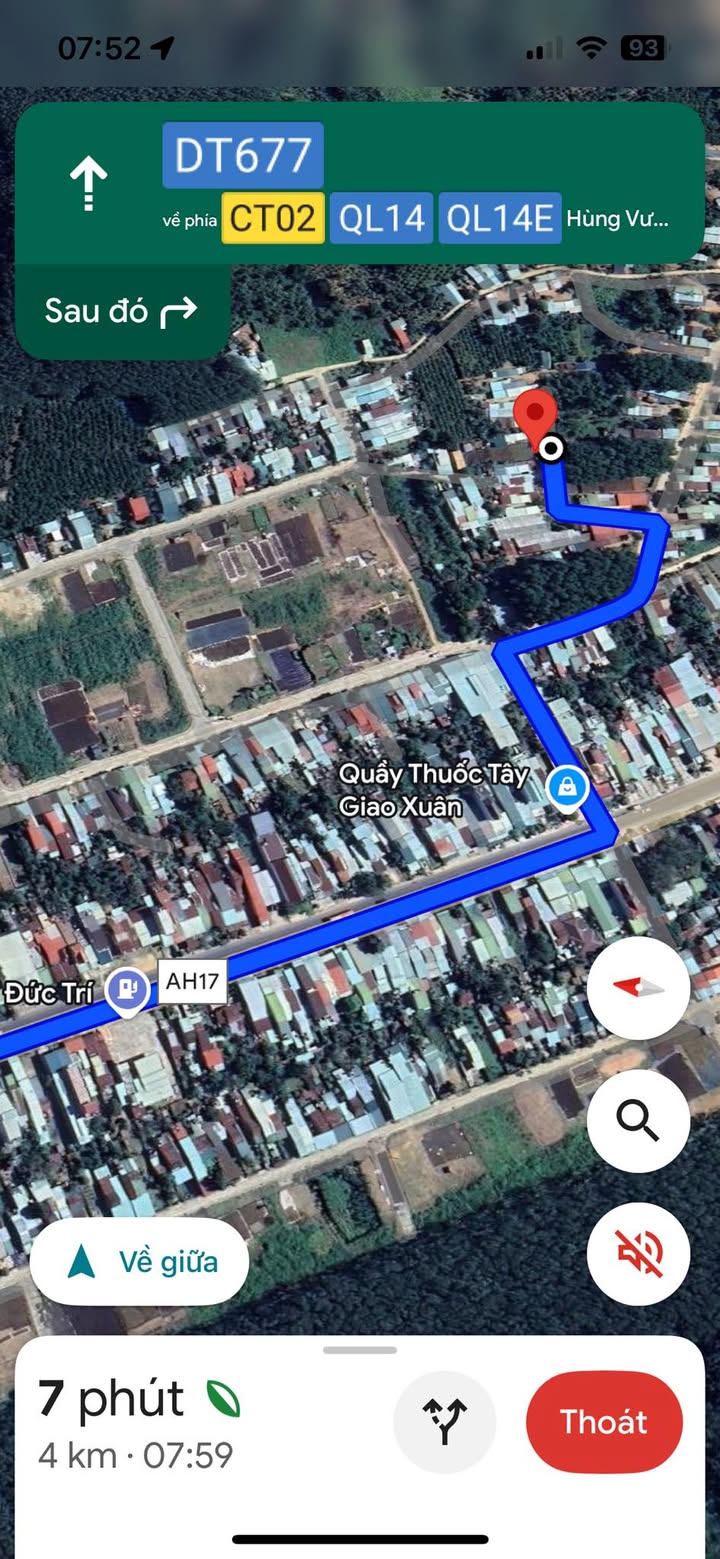The image size is (720, 1559).
Task: Open Quầy Thuốc Tây Giao Xuân place pin
Action: 567,787
